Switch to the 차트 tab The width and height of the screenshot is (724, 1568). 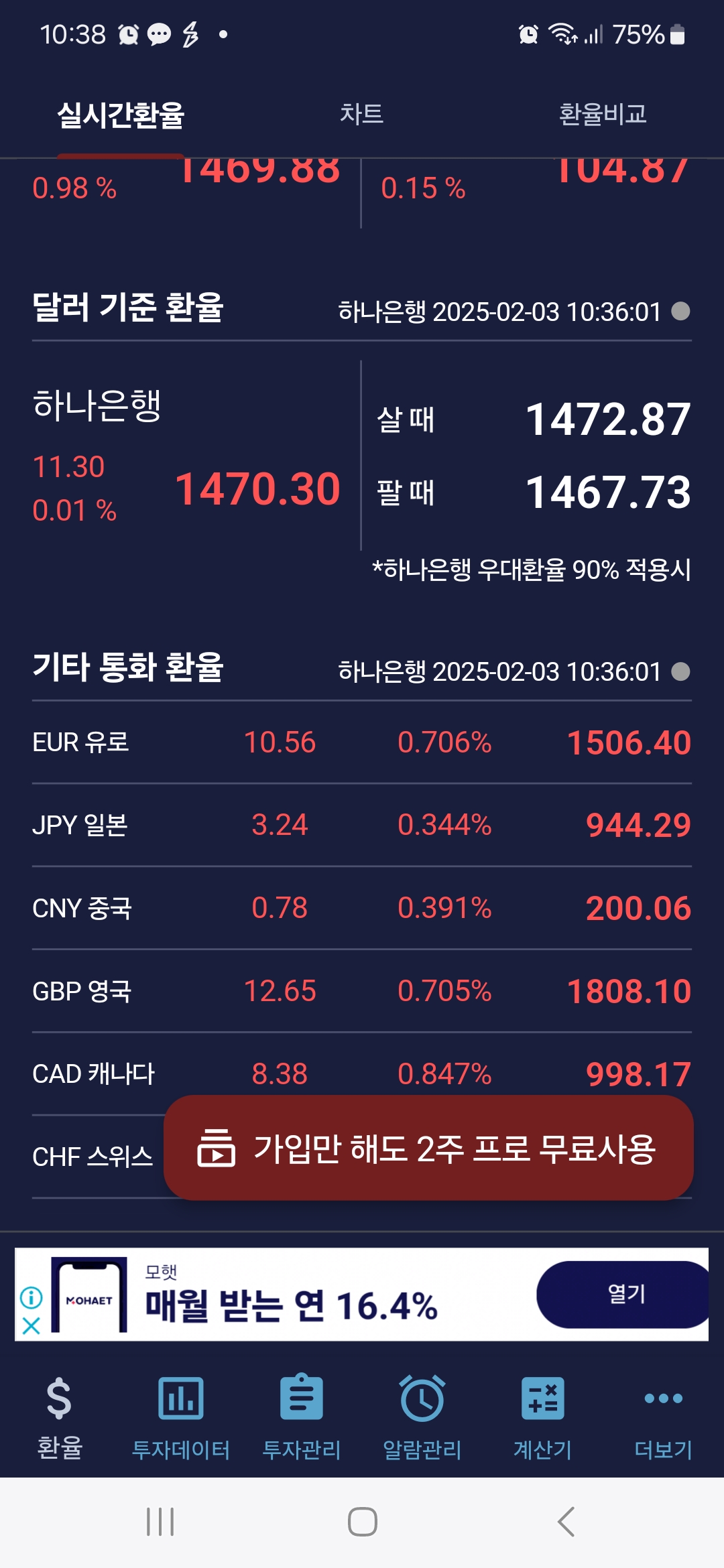pos(361,114)
